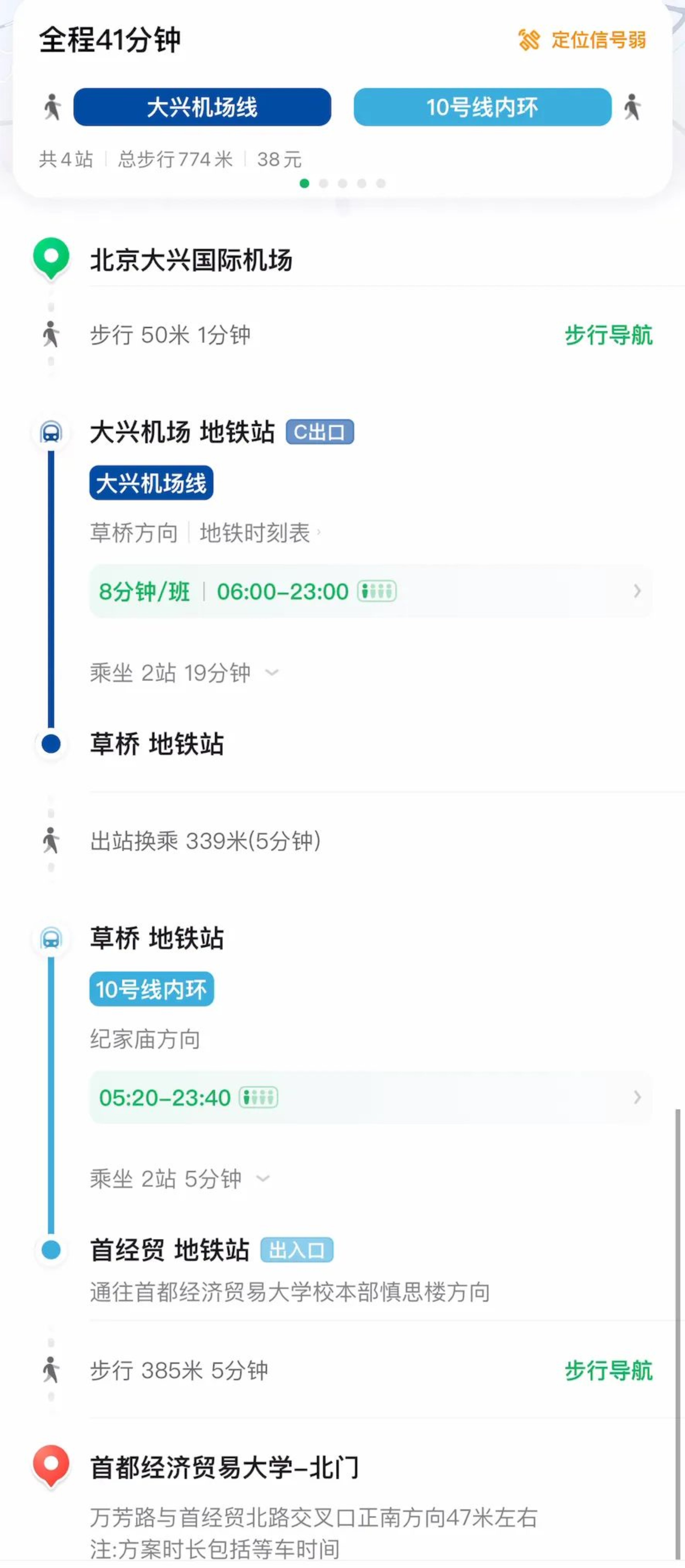Open the 北京大兴国际机场 start point
Screen dimensions: 685x1568
click(x=191, y=260)
